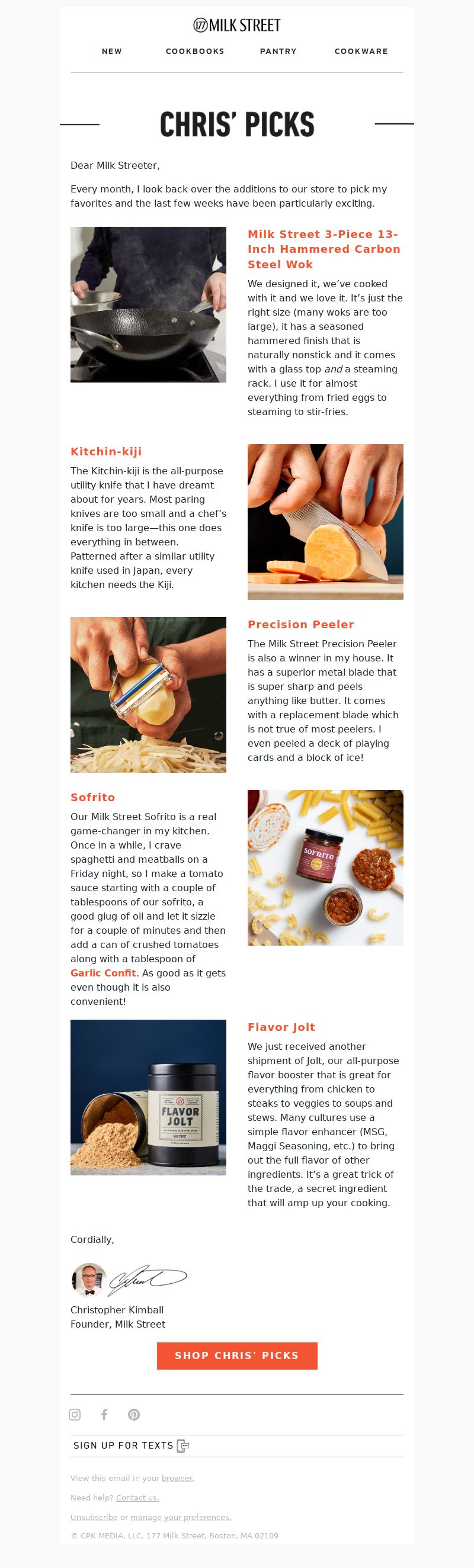
Task: Open the Flavor Jolt title link
Action: 281,1027
